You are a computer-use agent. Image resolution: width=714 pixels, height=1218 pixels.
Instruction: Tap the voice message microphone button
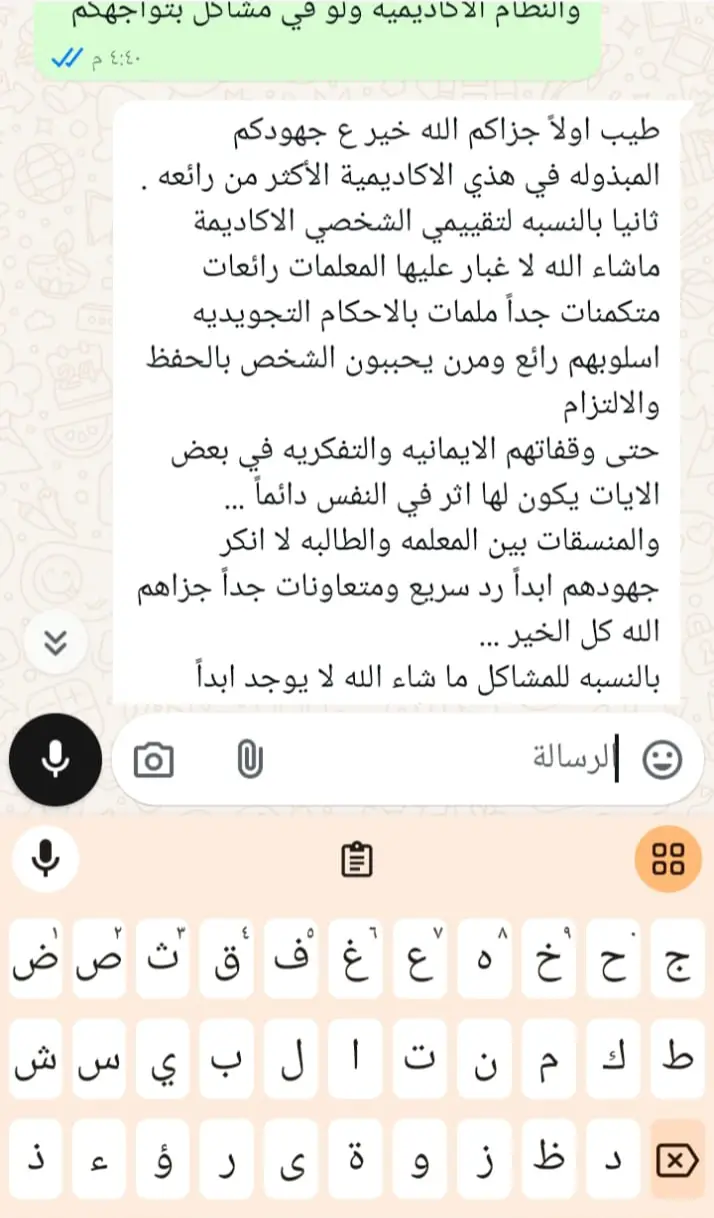pyautogui.click(x=55, y=761)
